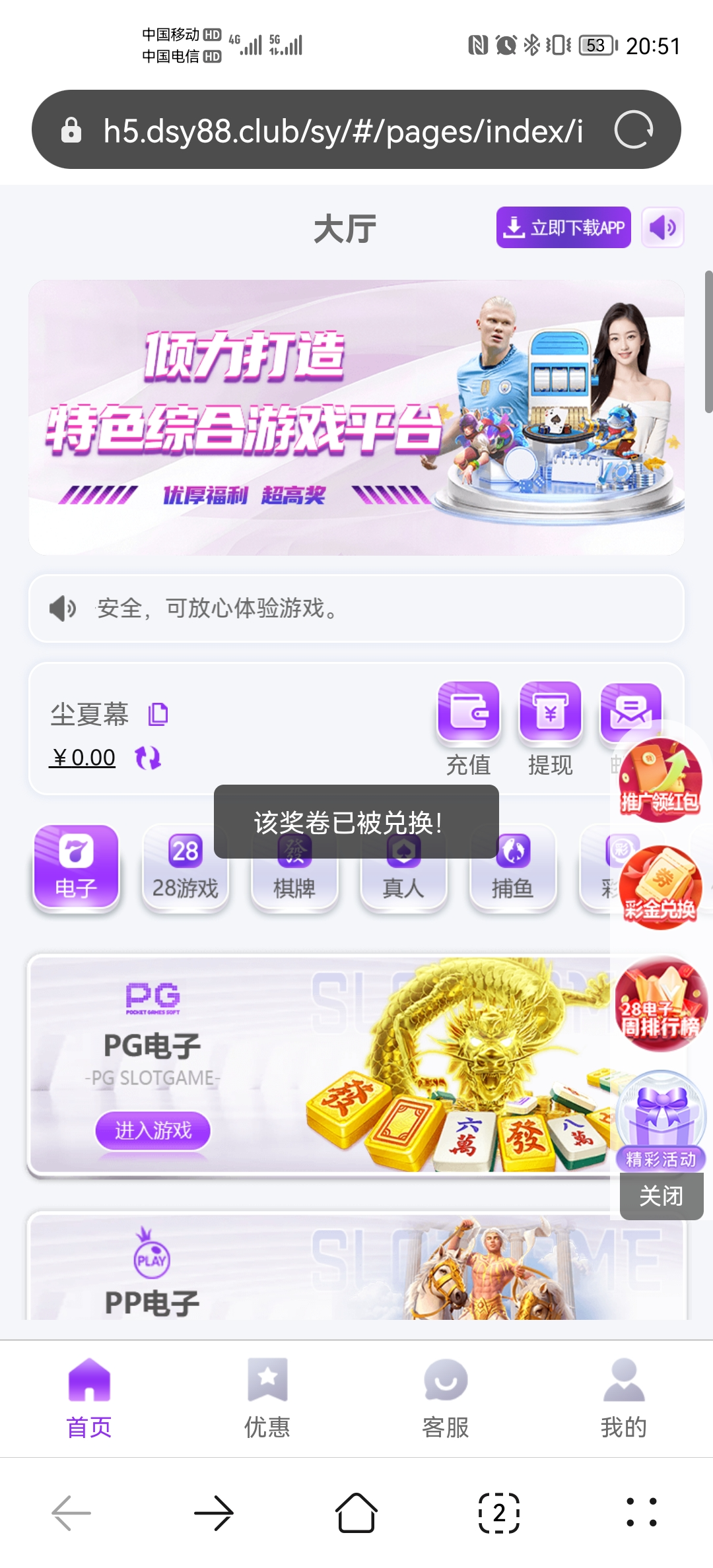Copy the username 尘夏幕
This screenshot has width=713, height=1568.
(x=158, y=714)
